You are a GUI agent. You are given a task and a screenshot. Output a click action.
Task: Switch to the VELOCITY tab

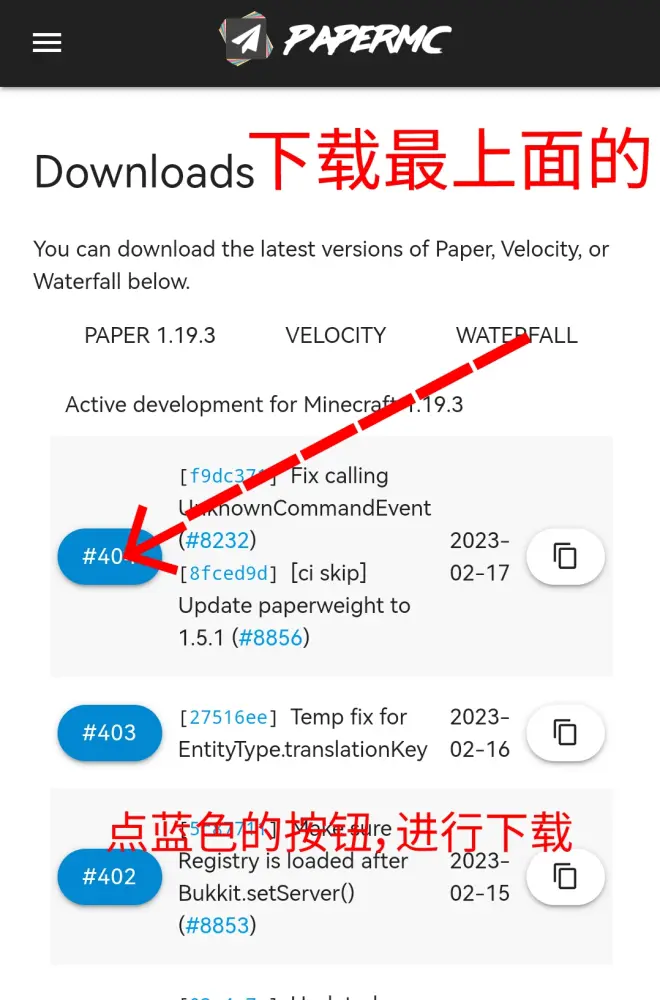pyautogui.click(x=335, y=336)
